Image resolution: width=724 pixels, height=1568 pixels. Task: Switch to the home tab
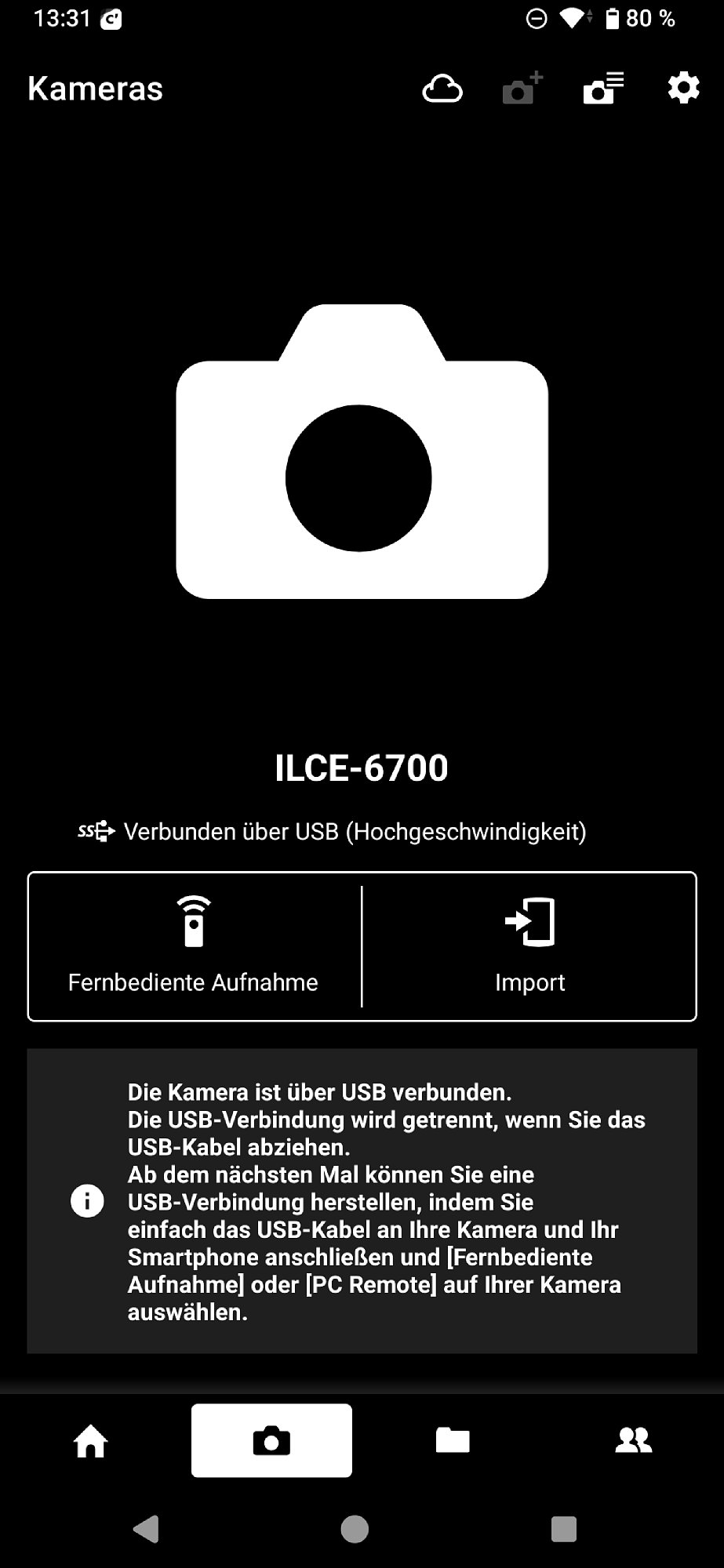[90, 1441]
